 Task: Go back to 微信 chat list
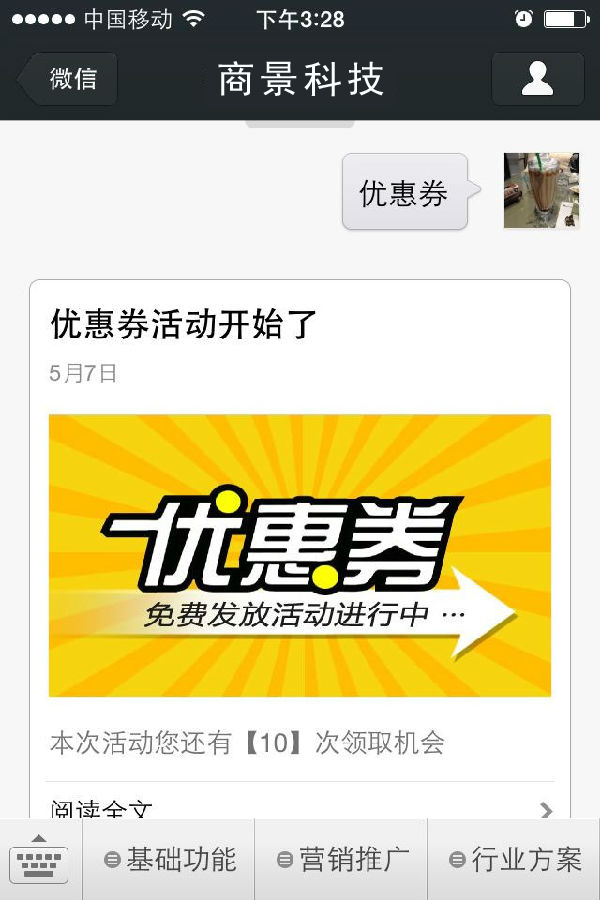[x=70, y=79]
